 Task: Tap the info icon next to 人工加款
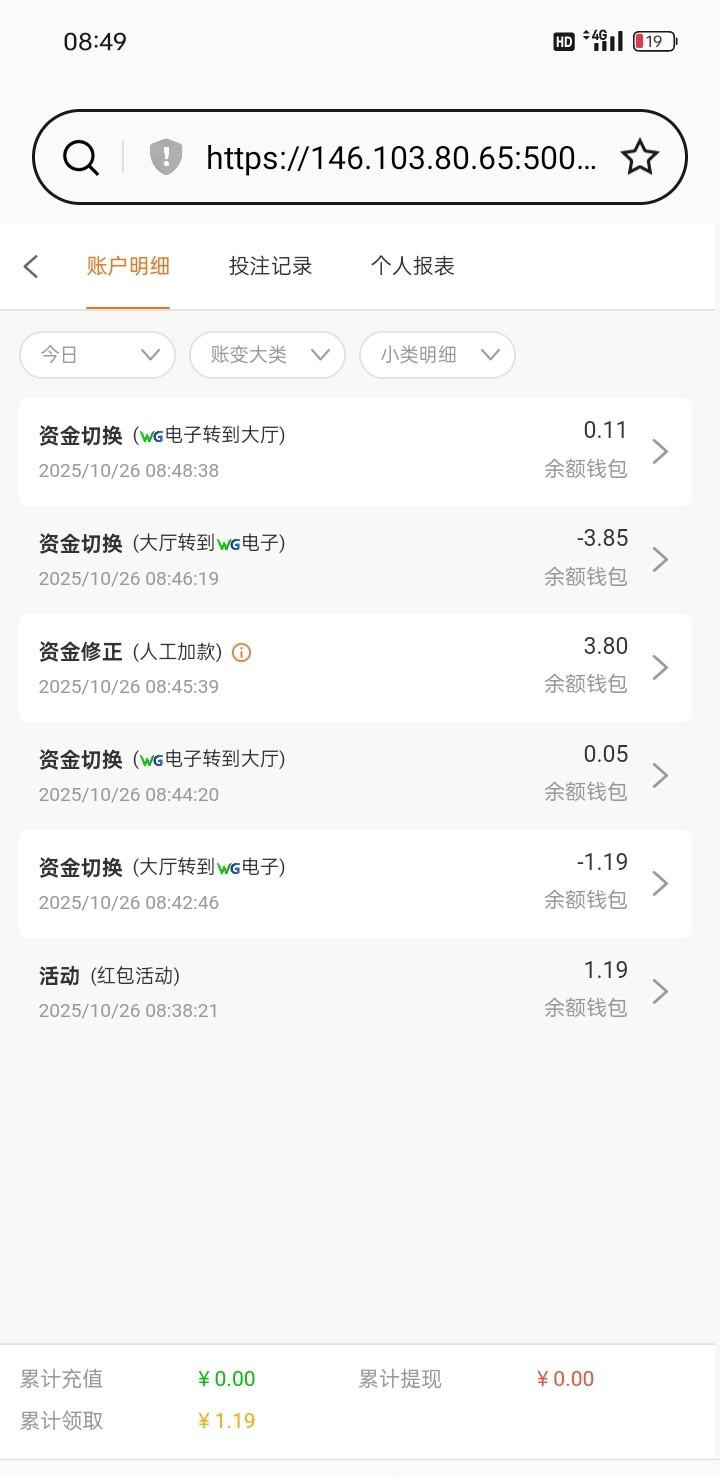(x=241, y=653)
